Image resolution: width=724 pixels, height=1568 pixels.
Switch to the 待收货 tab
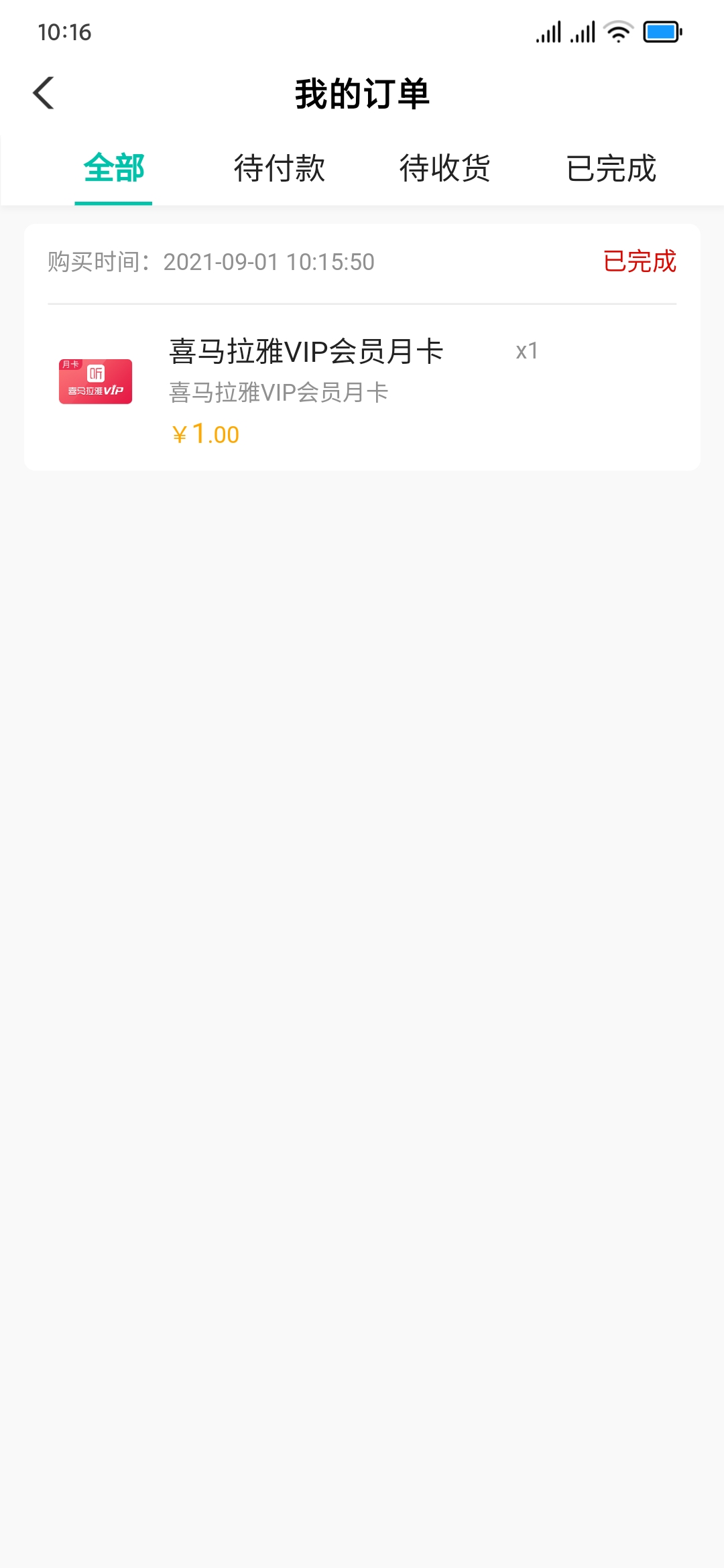coord(445,168)
